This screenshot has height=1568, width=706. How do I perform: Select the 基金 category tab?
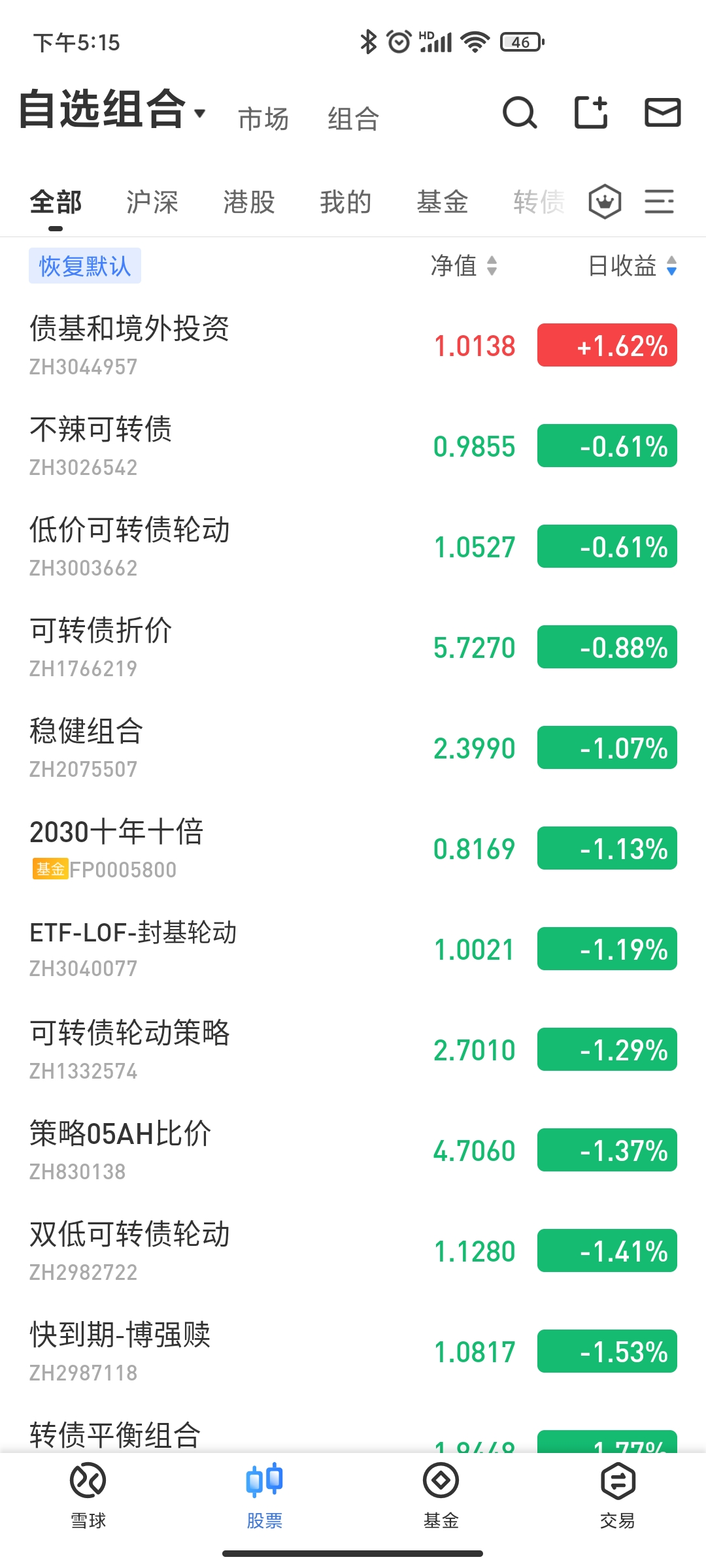click(x=443, y=202)
